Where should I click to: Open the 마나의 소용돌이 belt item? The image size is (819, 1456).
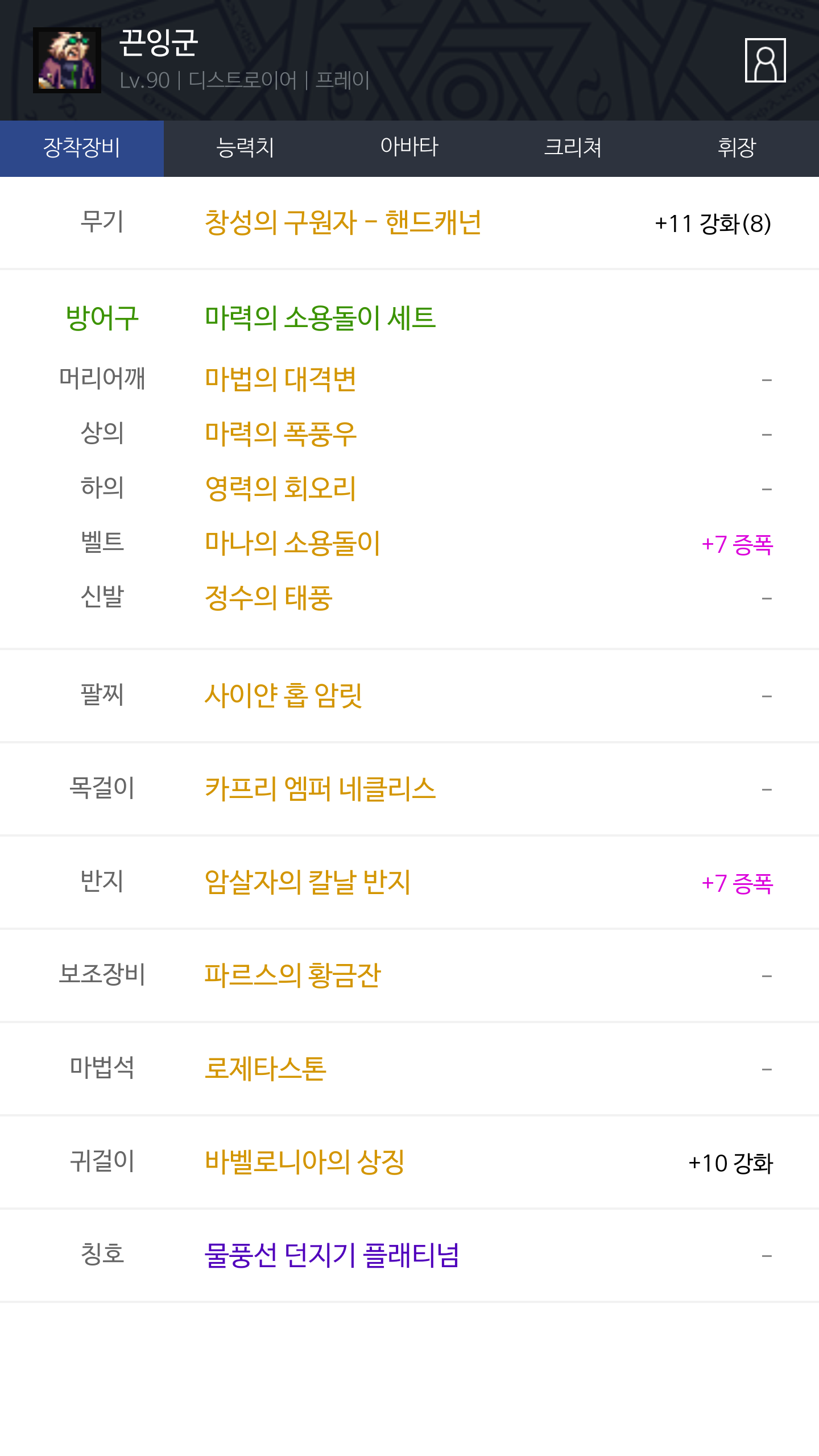[x=292, y=543]
